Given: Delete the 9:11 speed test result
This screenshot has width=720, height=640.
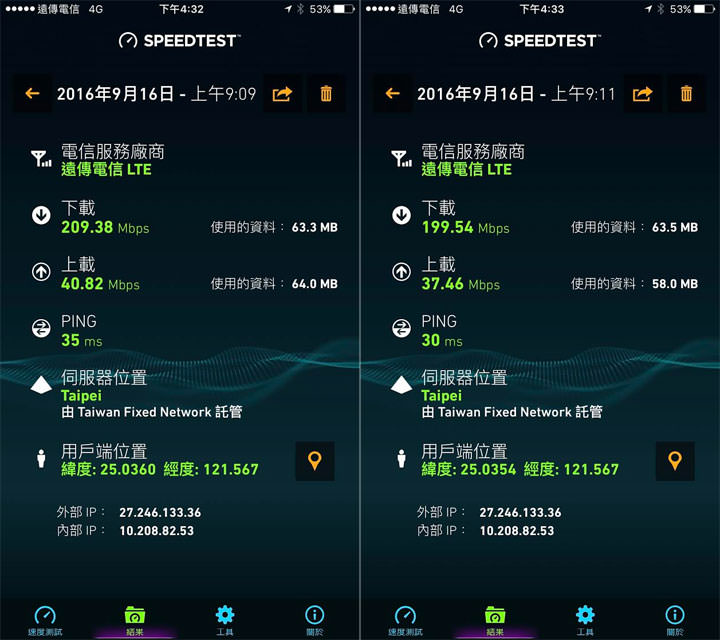Looking at the screenshot, I should click(686, 93).
